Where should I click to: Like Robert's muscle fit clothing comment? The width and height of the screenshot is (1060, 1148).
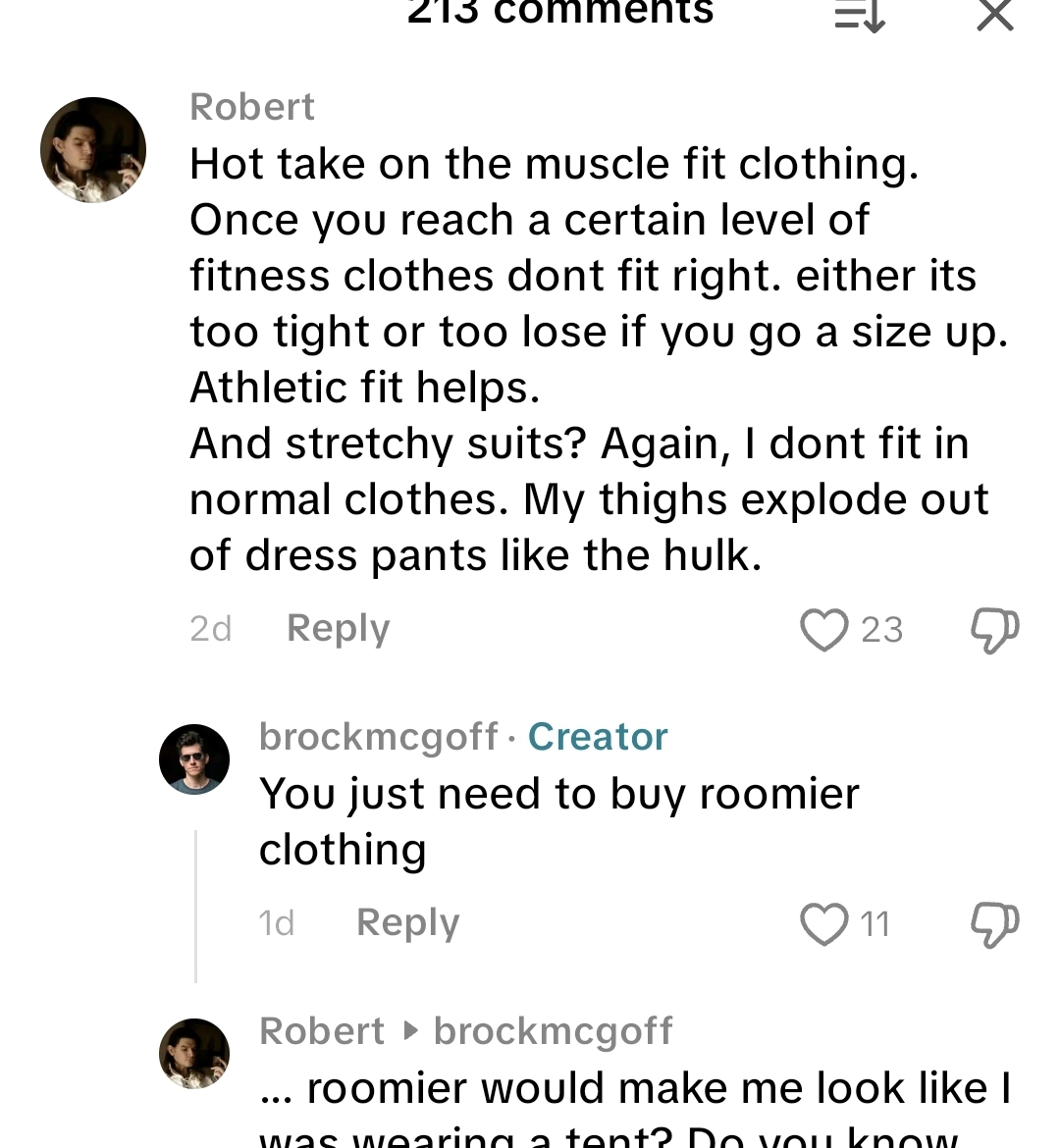point(823,630)
